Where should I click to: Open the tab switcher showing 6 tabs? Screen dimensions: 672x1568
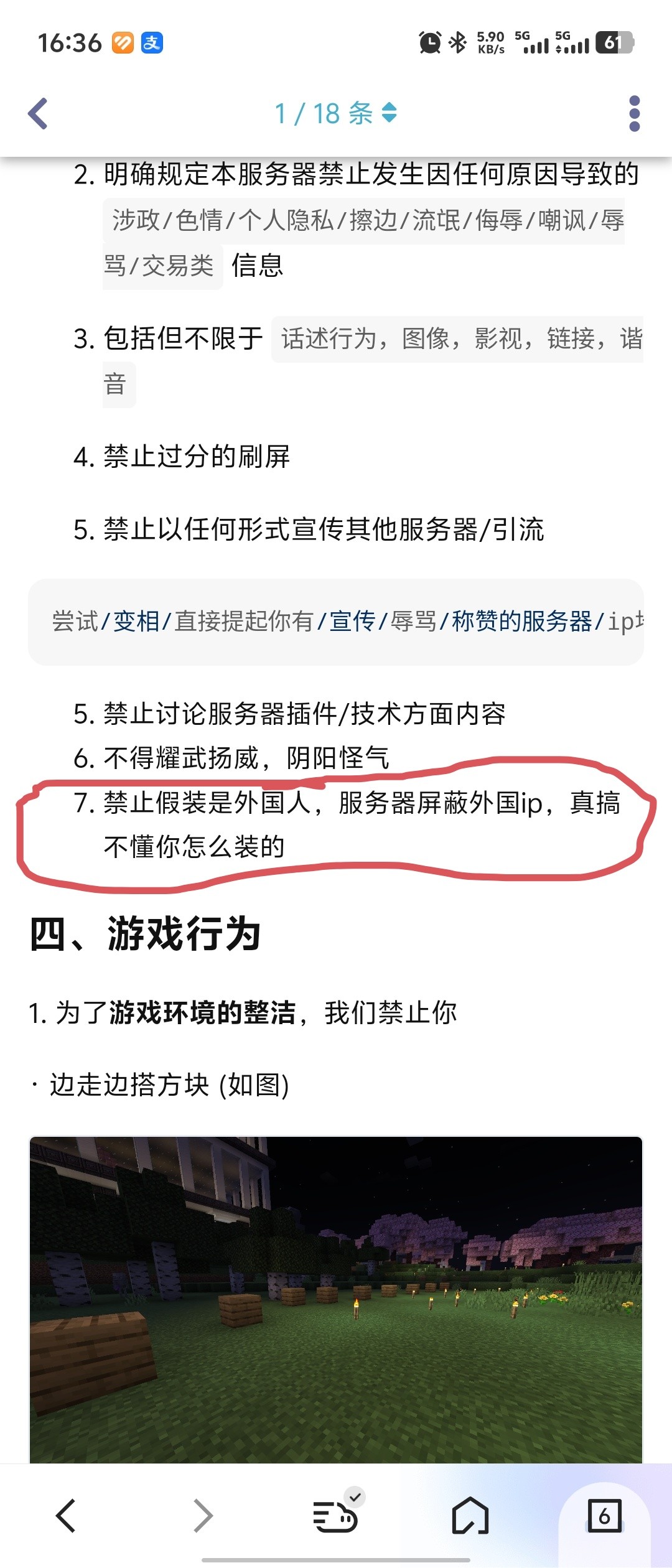coord(604,1515)
